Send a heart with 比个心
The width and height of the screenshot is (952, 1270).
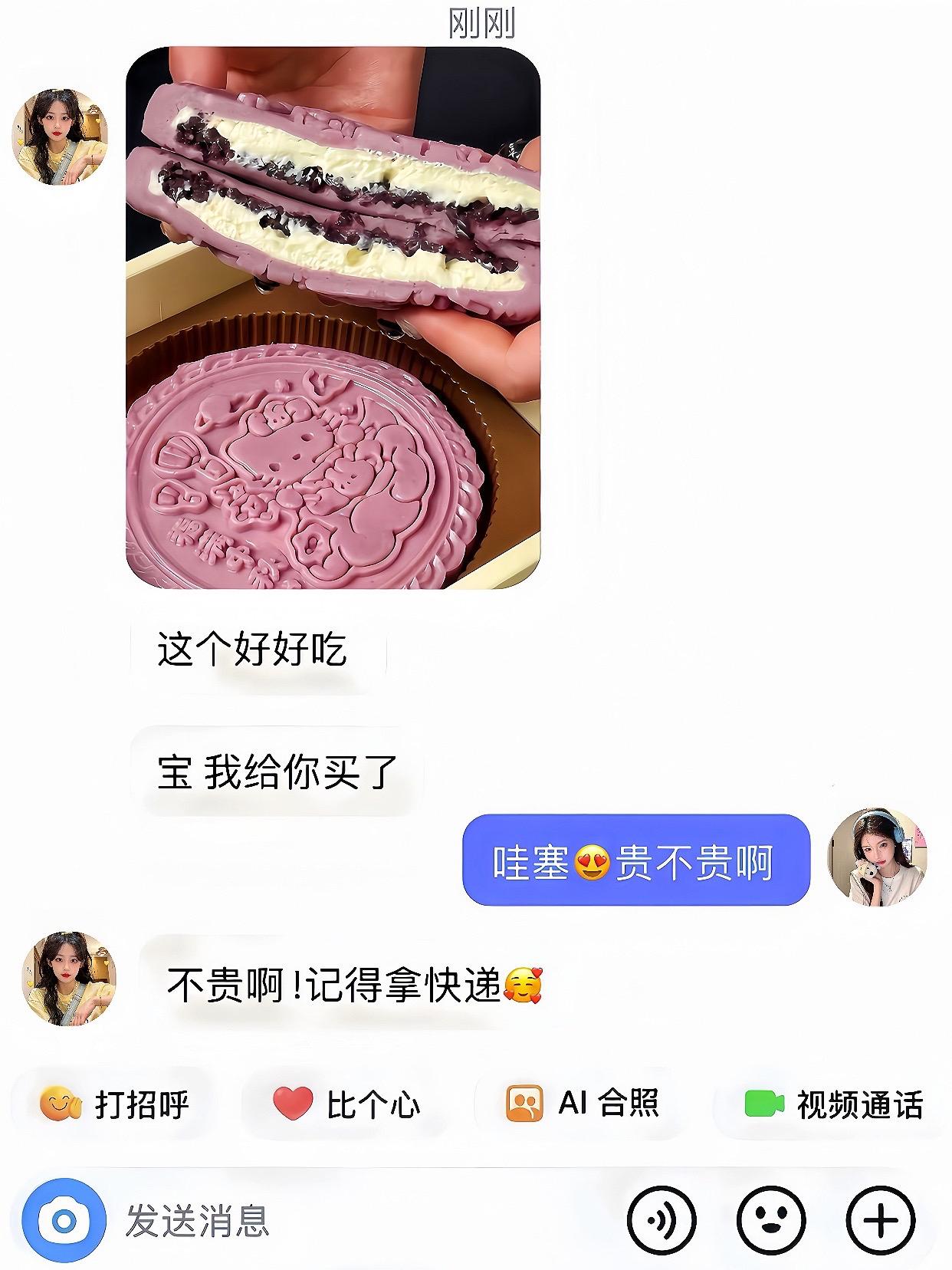click(x=346, y=1104)
